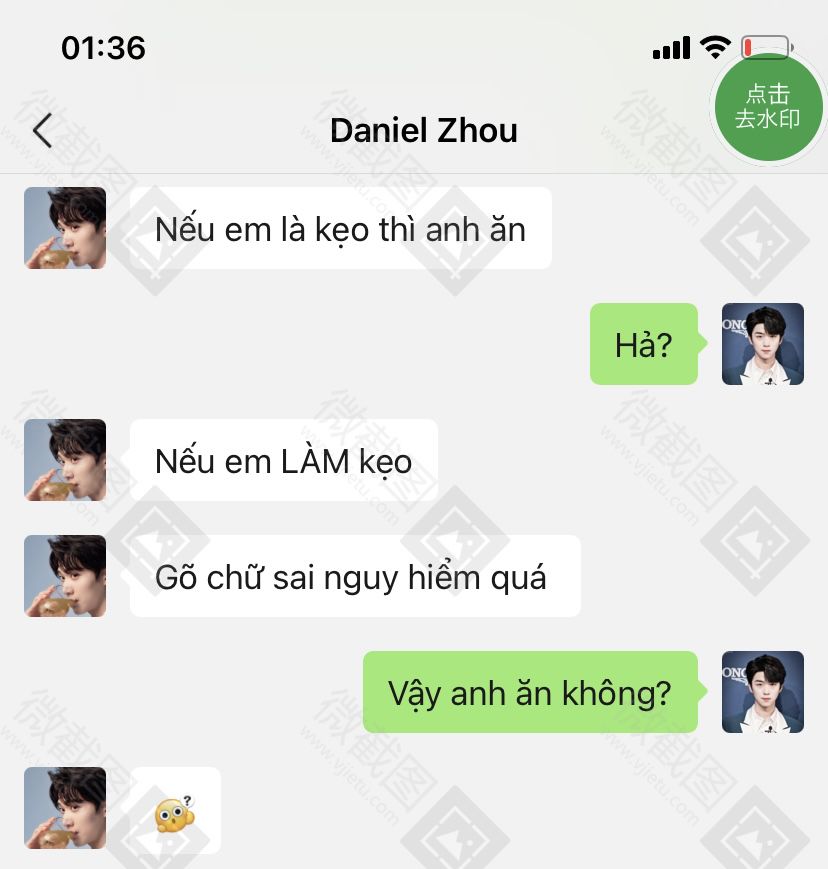Go back using the arrow beside Daniel Zhou
The width and height of the screenshot is (828, 869).
pyautogui.click(x=42, y=131)
